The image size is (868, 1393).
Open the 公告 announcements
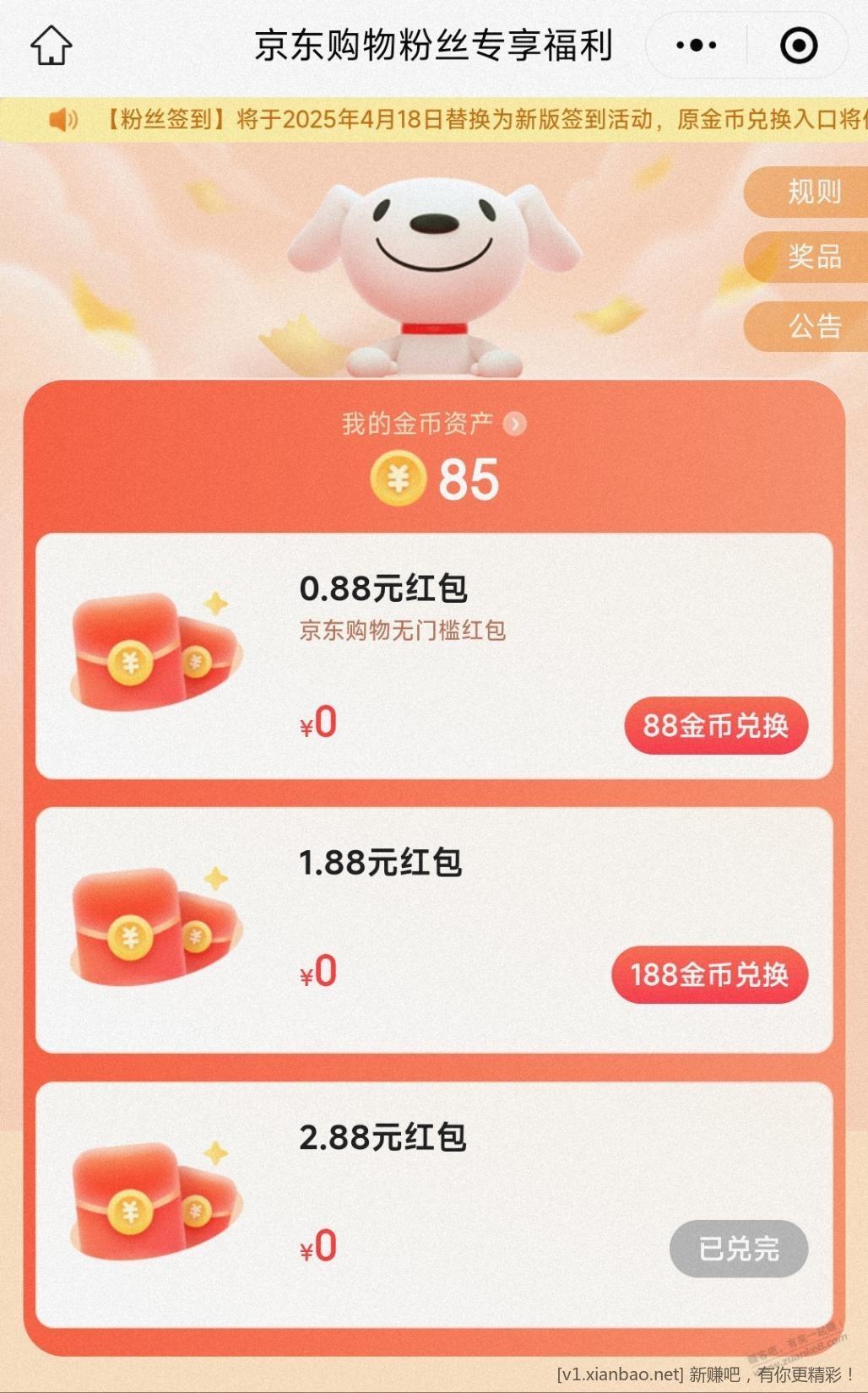(x=811, y=326)
